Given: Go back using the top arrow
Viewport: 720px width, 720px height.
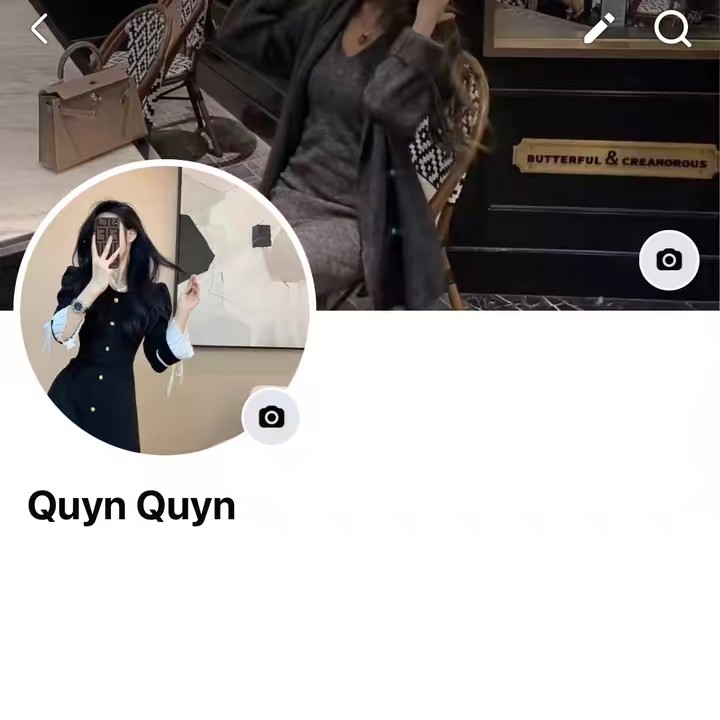Looking at the screenshot, I should pos(39,29).
